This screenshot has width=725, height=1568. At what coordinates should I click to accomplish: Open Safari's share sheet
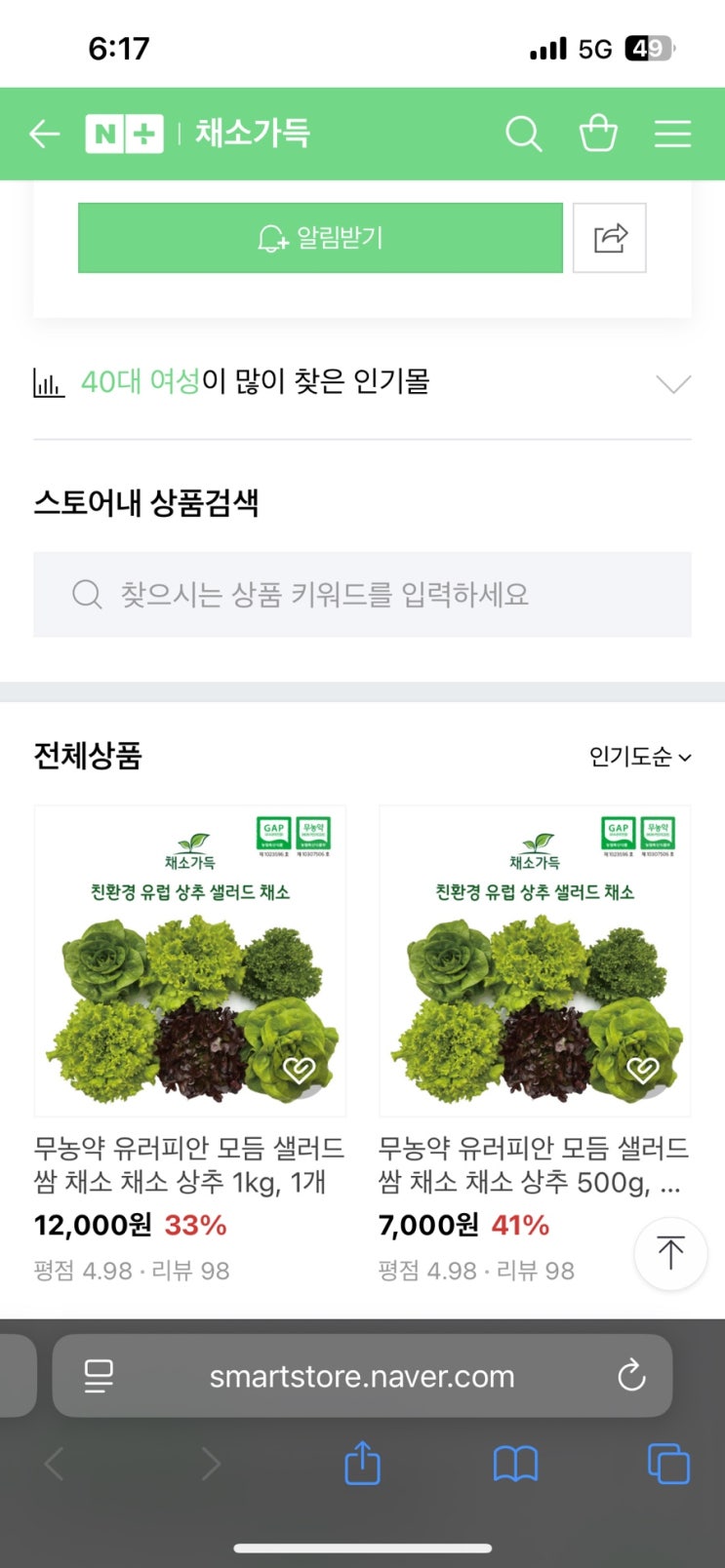tap(362, 1463)
